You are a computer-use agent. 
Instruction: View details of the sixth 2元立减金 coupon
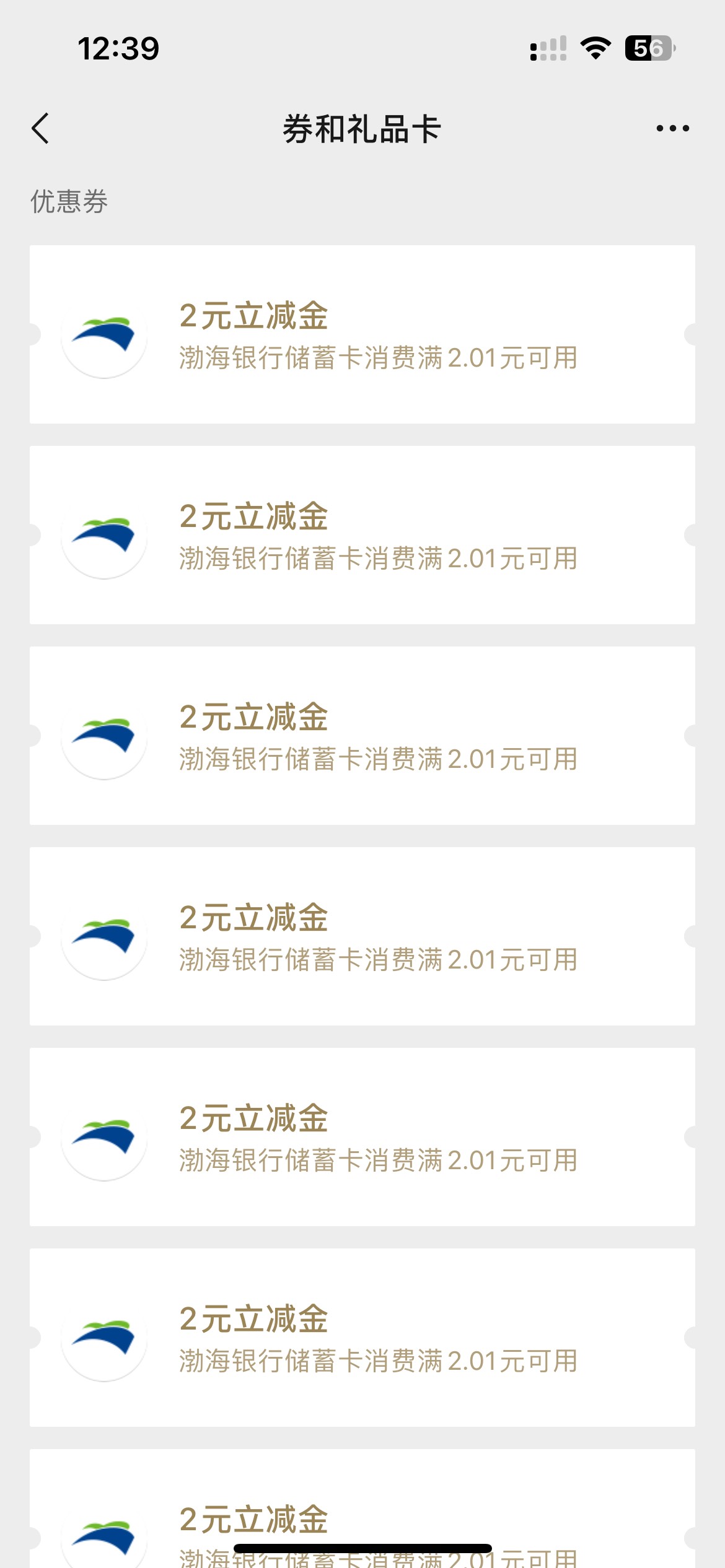coord(362,1338)
